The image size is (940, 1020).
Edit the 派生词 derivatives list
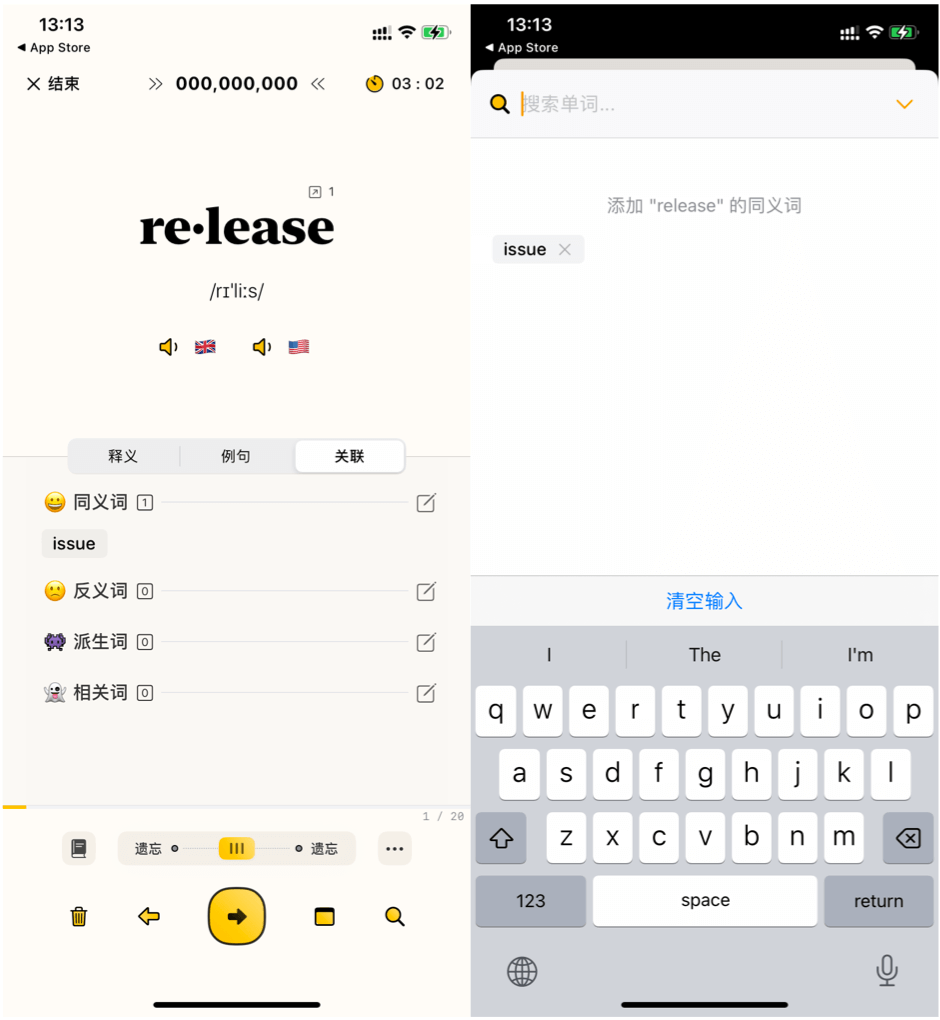tap(426, 642)
